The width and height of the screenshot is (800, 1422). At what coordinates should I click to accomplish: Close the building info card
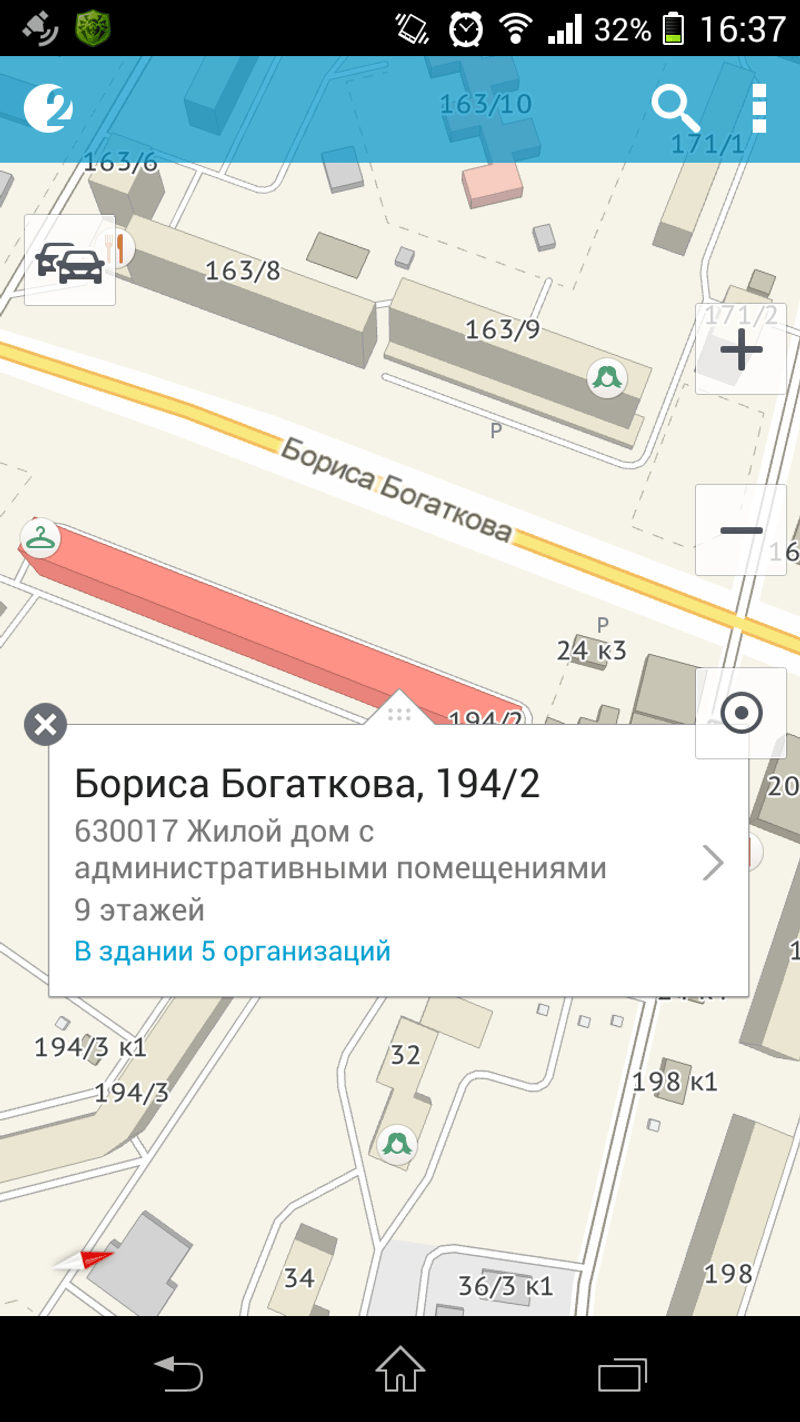[x=45, y=725]
